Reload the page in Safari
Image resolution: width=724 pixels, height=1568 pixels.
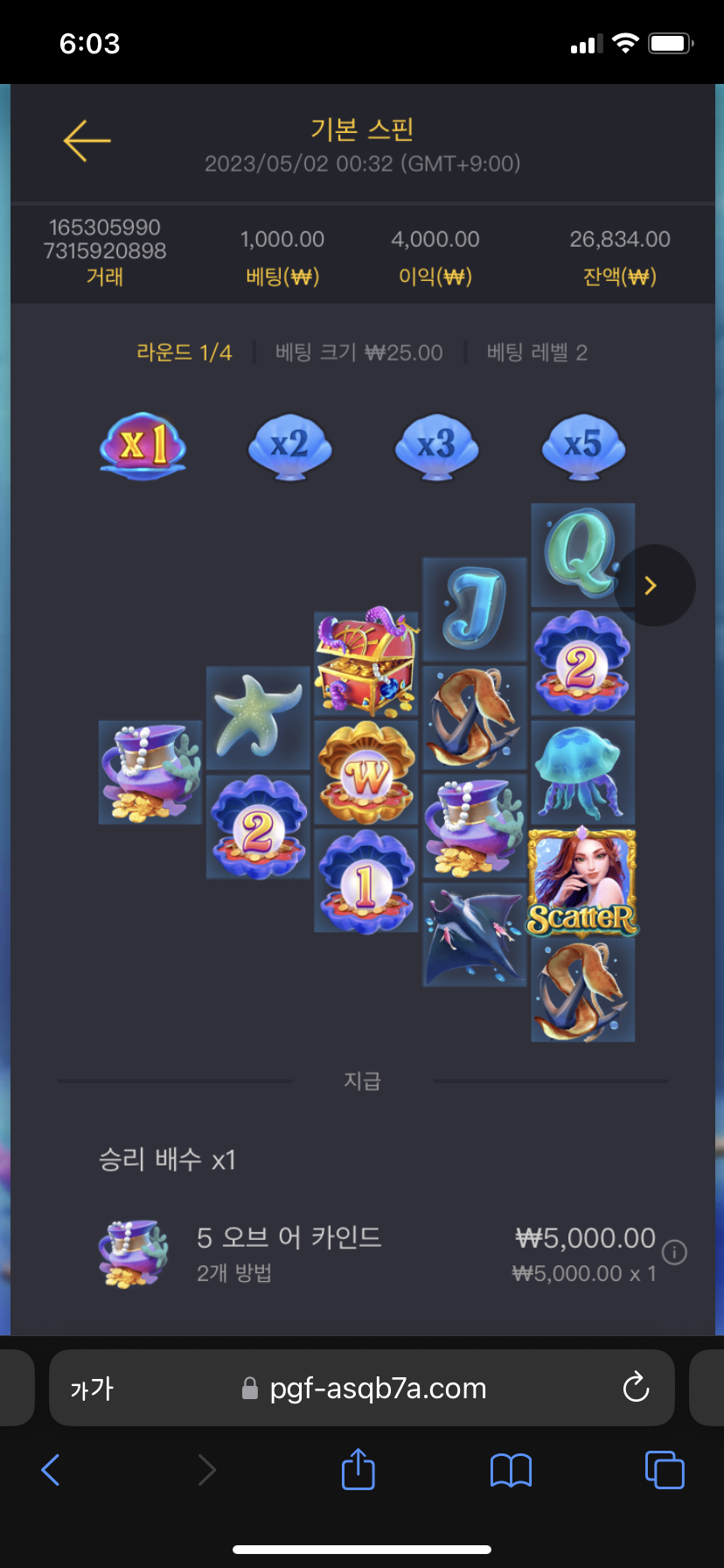coord(636,1388)
